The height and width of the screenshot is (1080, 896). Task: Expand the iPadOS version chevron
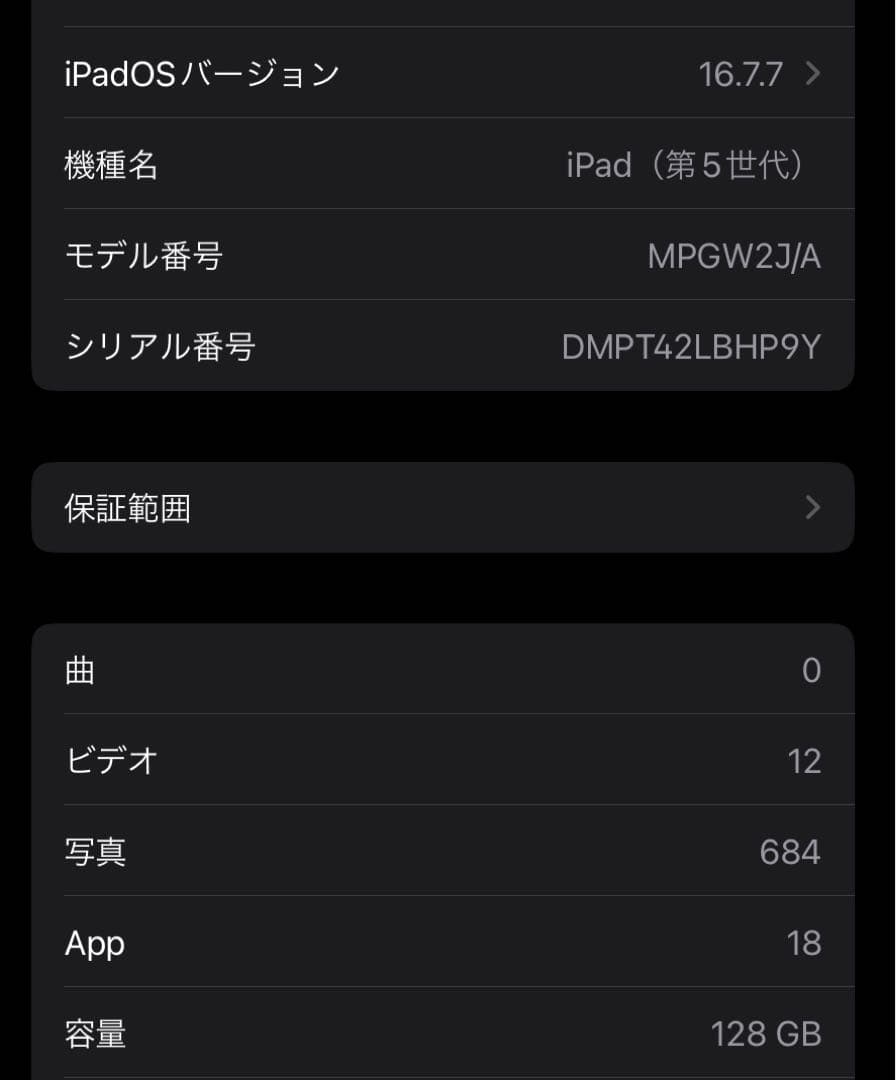813,72
